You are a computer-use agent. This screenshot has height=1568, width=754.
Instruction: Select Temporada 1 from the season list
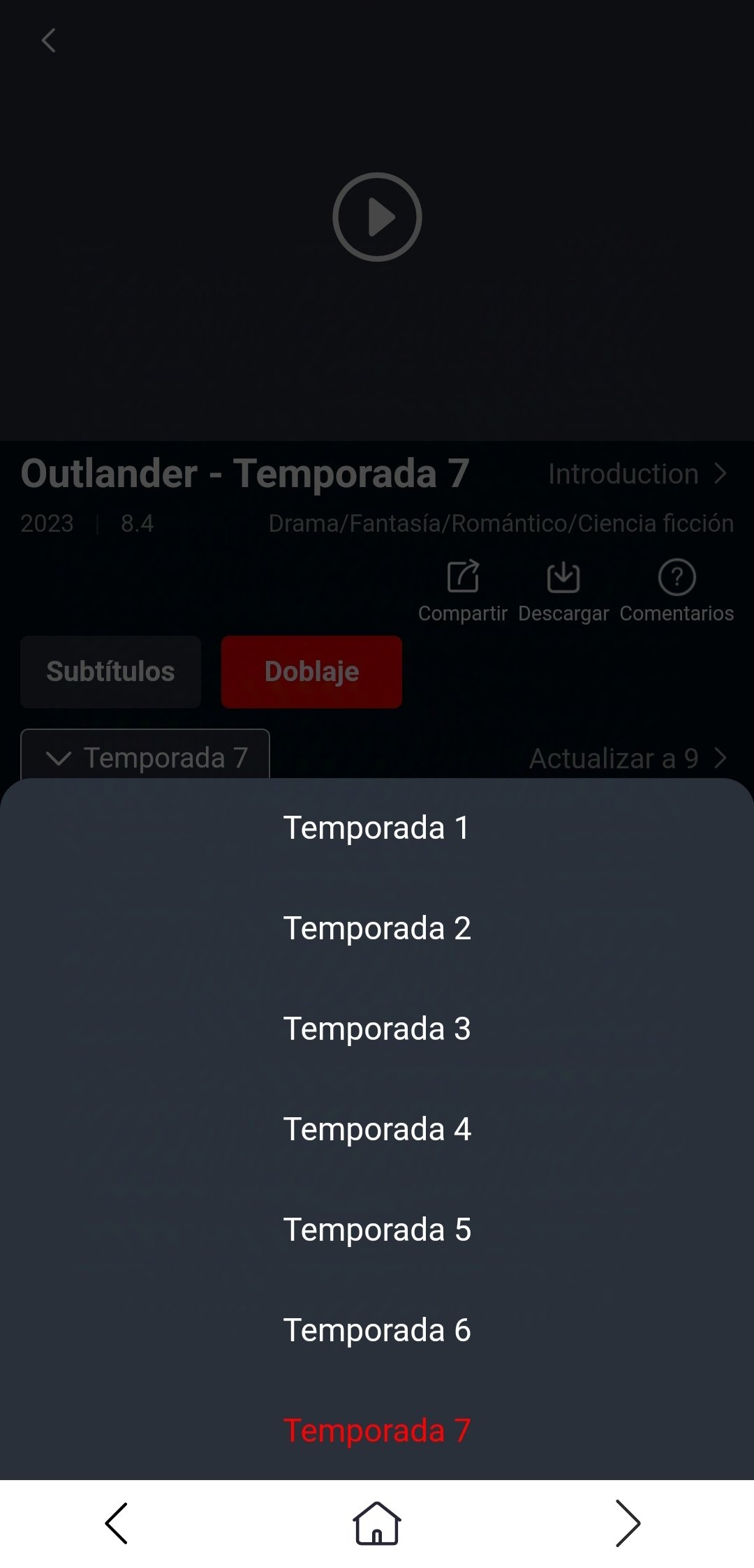click(x=376, y=828)
